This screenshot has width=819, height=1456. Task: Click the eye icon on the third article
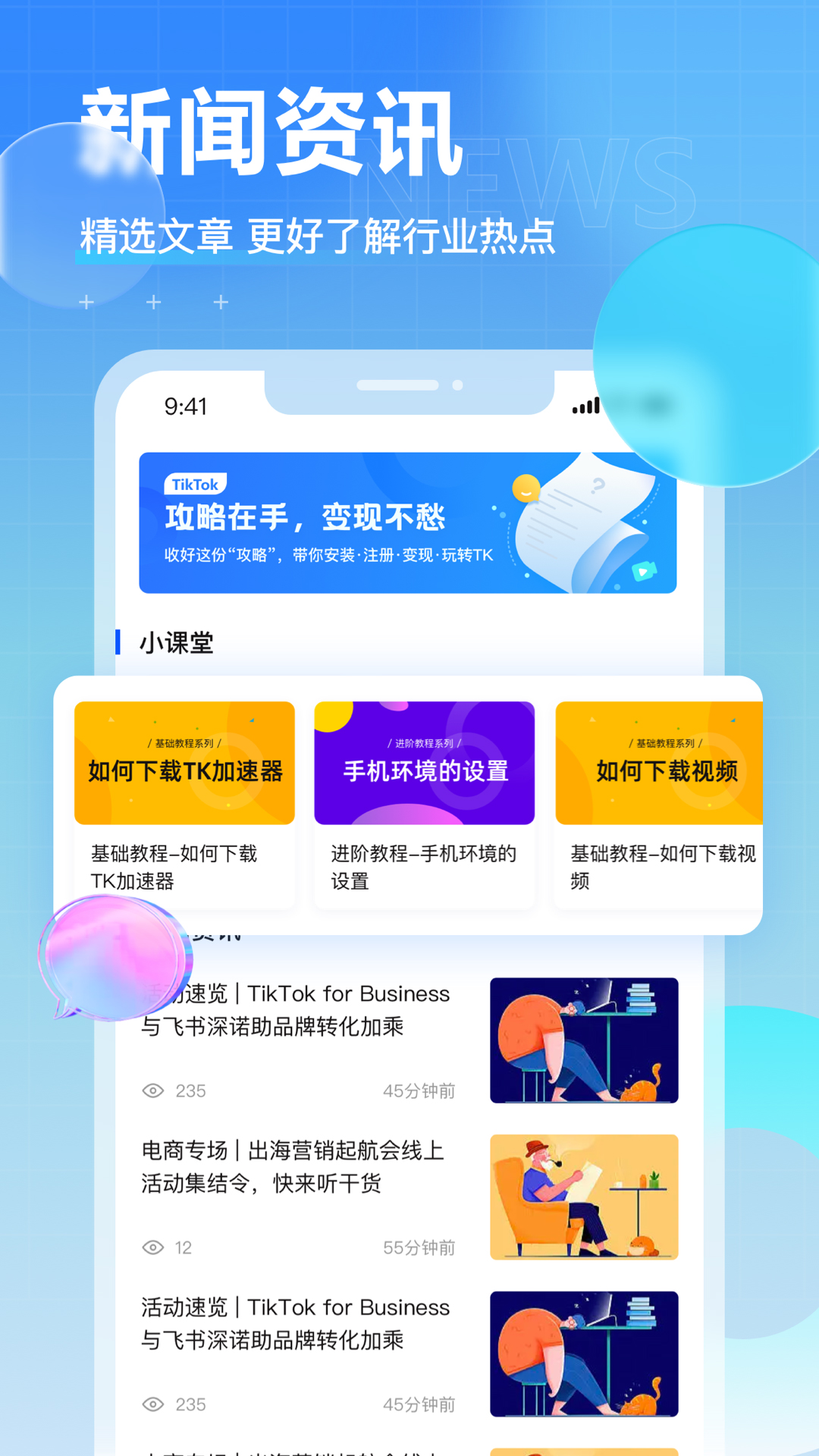(x=153, y=1404)
